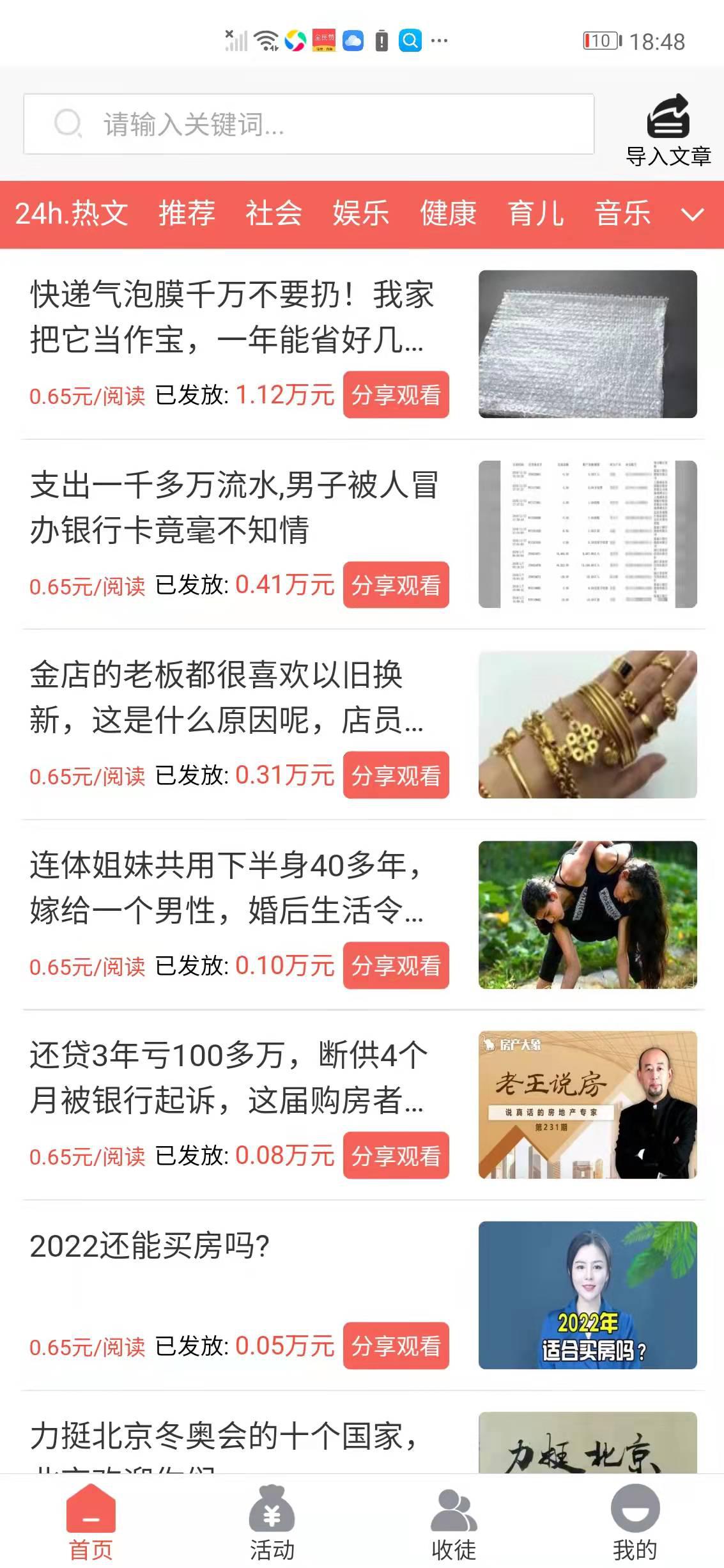Select the 收徒 recruit icon
Viewport: 724px width, 1568px height.
tap(452, 1507)
